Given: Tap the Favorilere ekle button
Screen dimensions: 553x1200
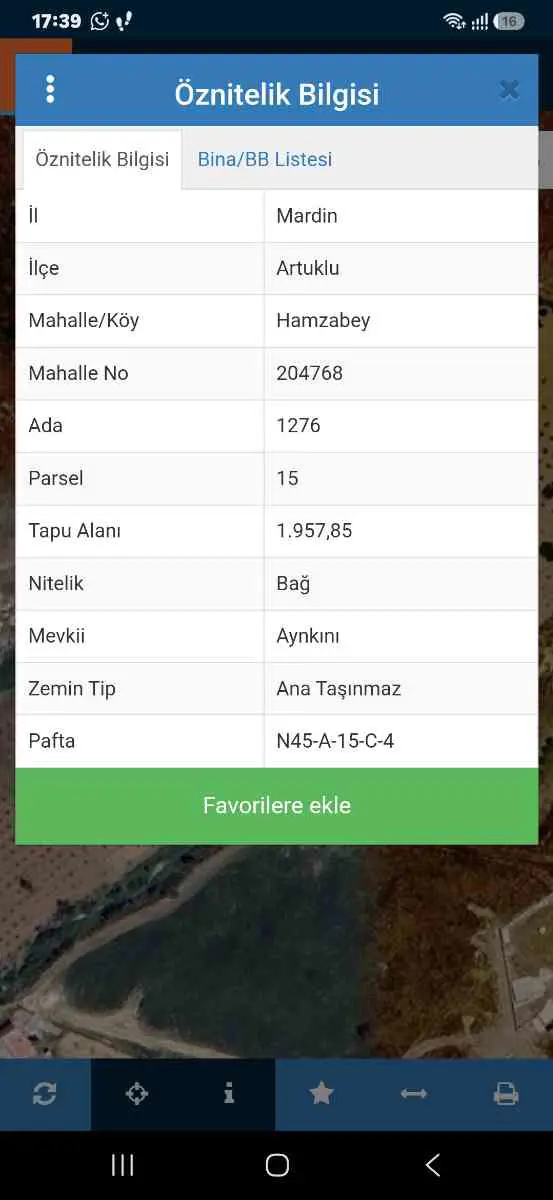Looking at the screenshot, I should click(x=277, y=806).
